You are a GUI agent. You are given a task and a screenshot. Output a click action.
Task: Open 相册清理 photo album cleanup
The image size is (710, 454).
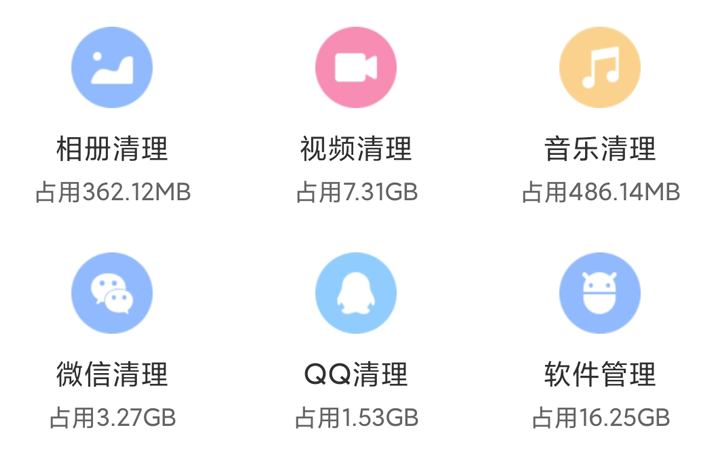point(112,68)
